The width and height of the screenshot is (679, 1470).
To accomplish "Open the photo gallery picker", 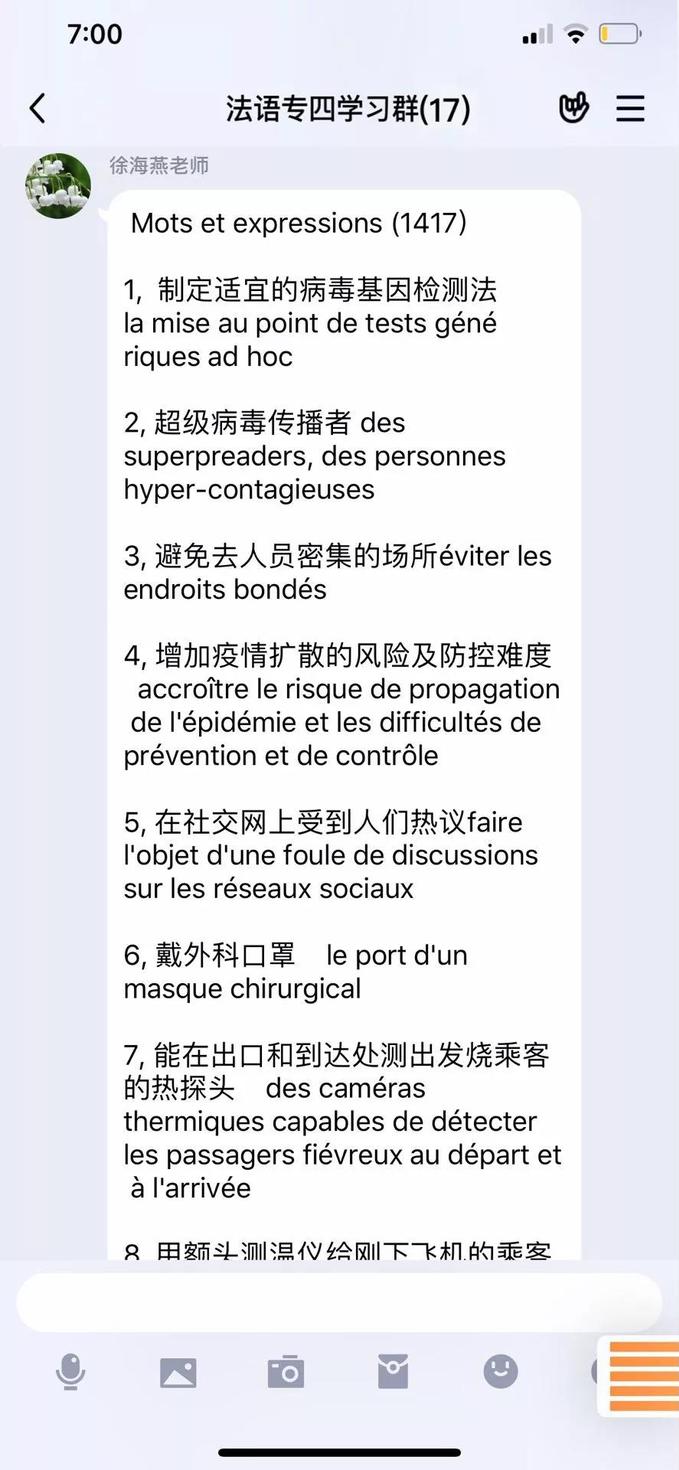I will (x=178, y=1372).
